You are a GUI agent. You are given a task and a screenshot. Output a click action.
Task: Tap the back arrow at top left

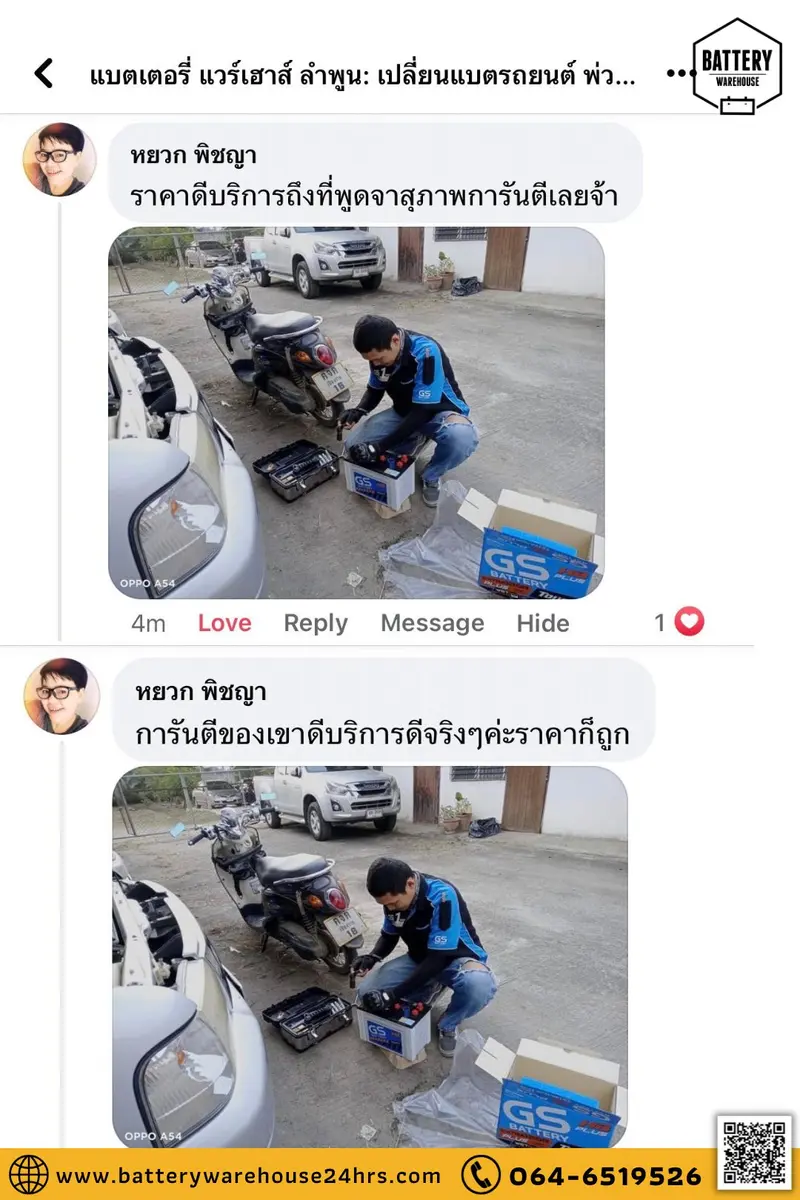tap(40, 74)
